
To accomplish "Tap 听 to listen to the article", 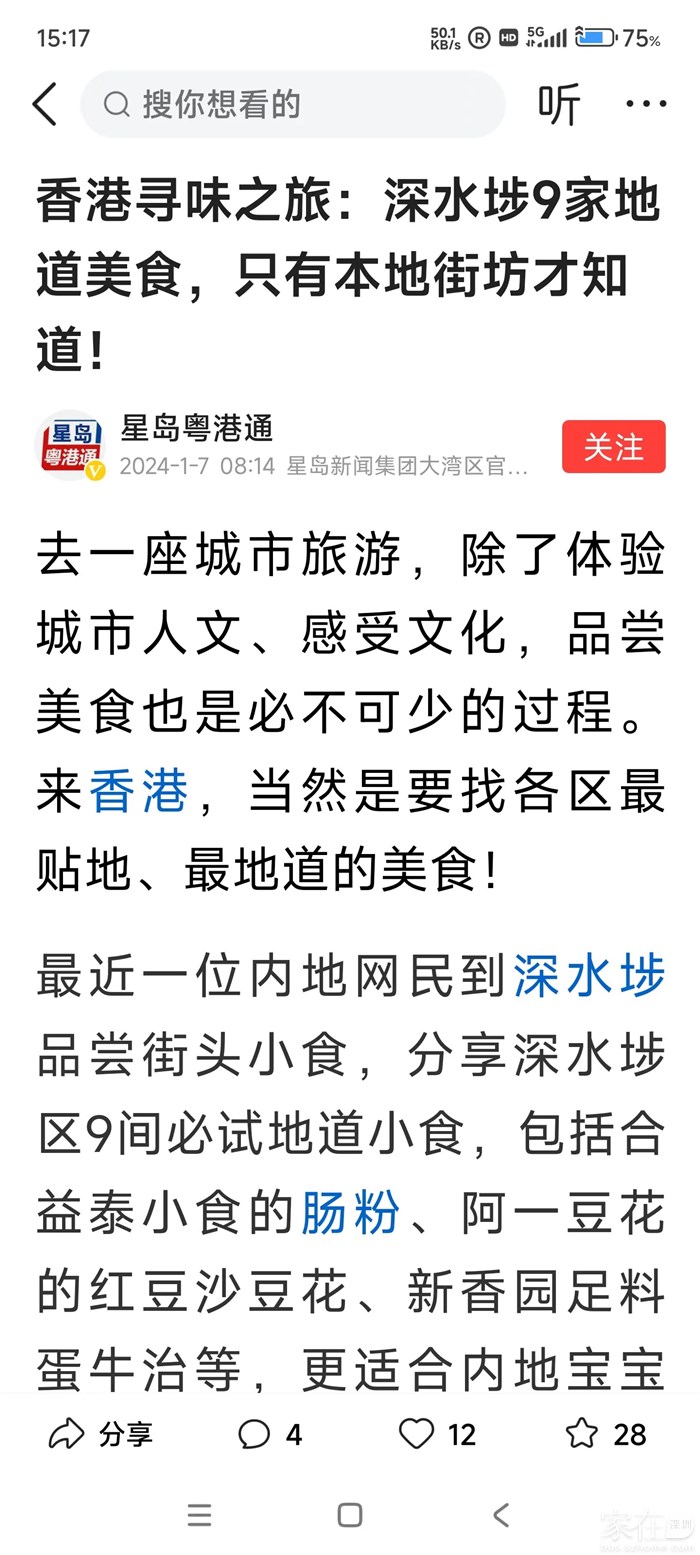I will [558, 104].
